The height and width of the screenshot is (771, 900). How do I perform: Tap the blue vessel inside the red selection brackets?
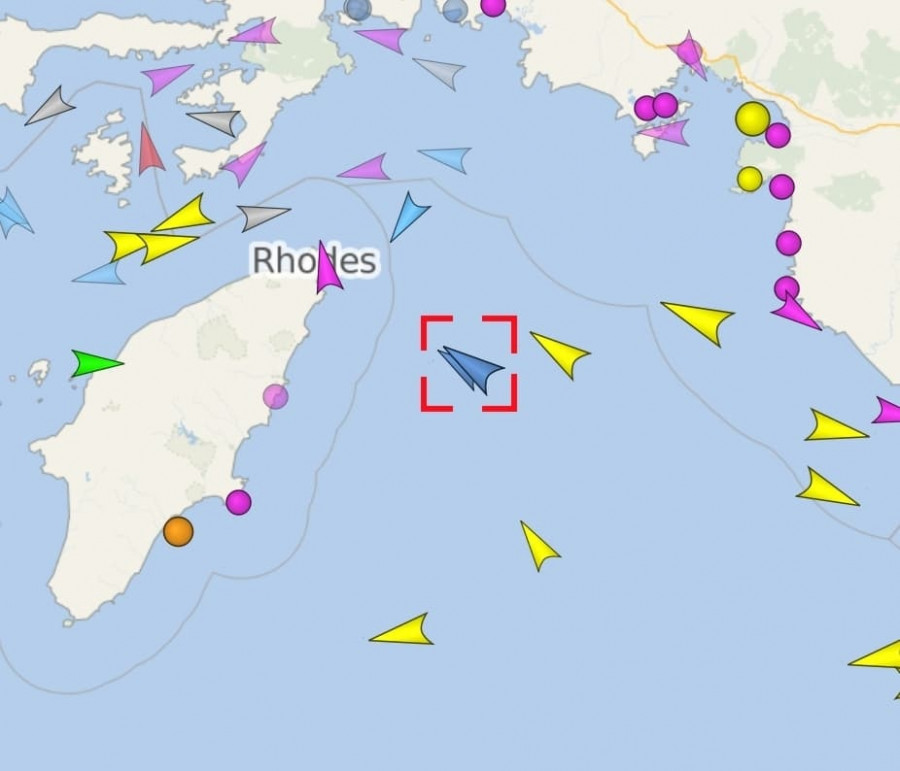[472, 368]
